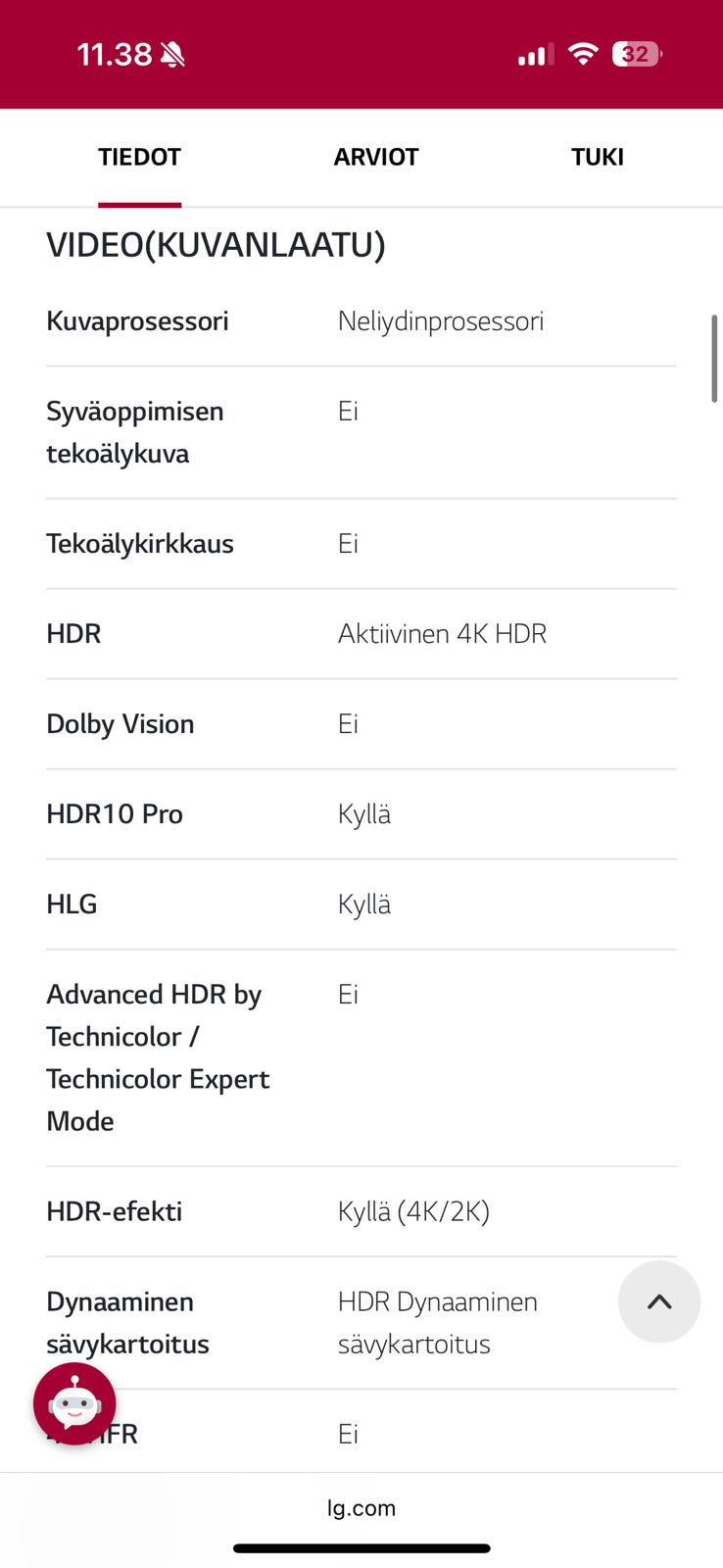Open the TUKI tab
723x1568 pixels.
(597, 157)
